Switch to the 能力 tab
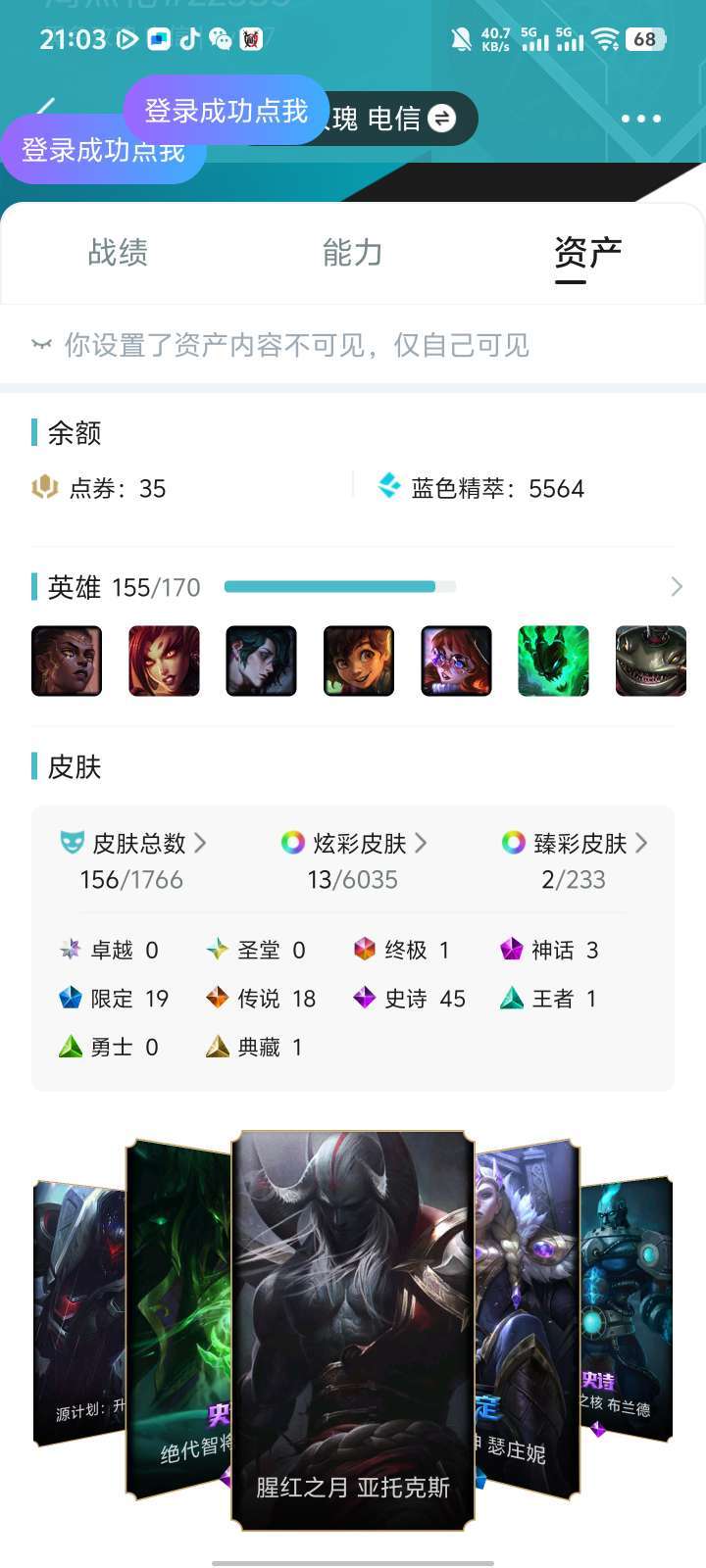The width and height of the screenshot is (706, 1568). [x=352, y=253]
